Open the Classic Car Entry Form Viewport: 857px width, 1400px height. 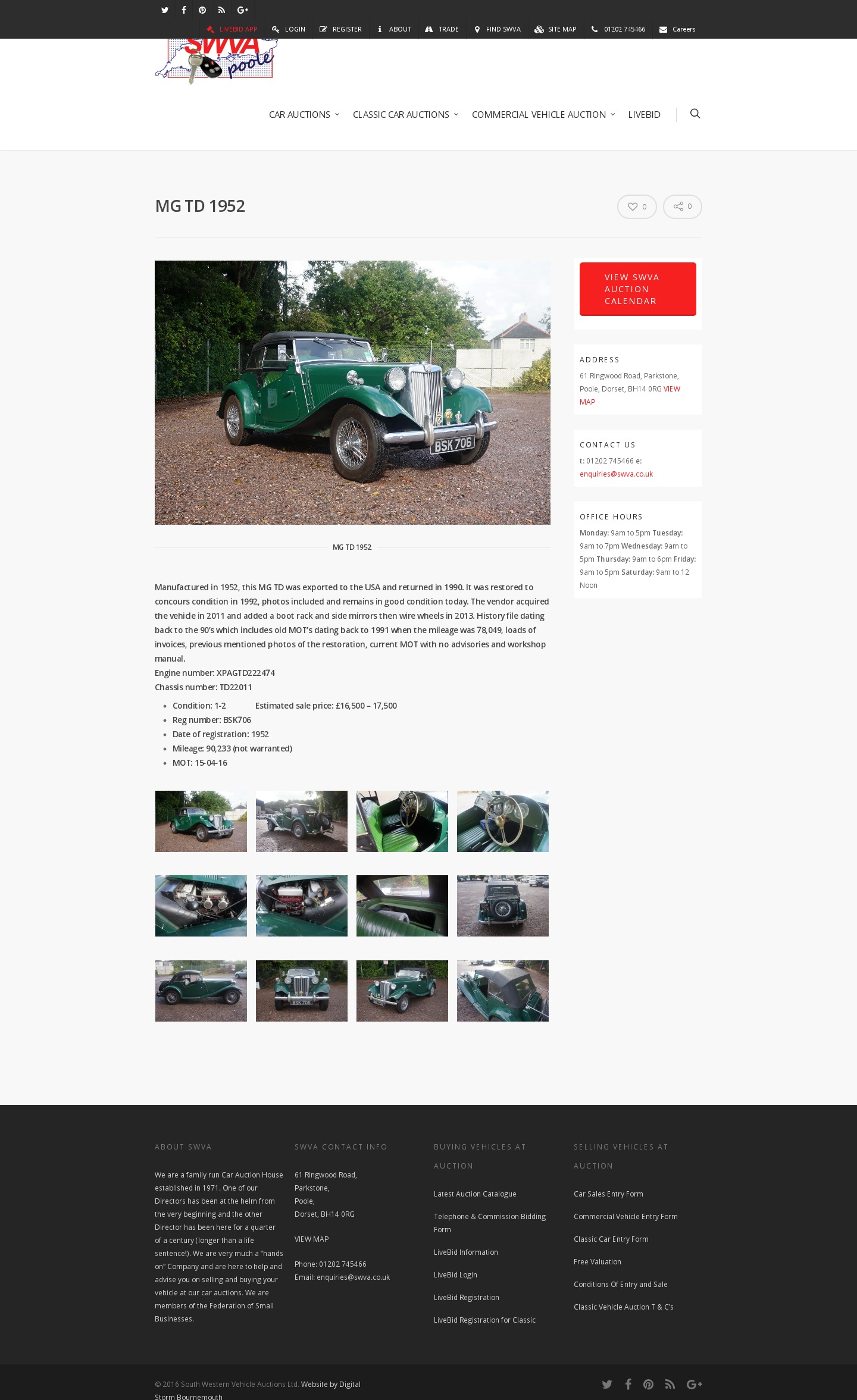(611, 1239)
